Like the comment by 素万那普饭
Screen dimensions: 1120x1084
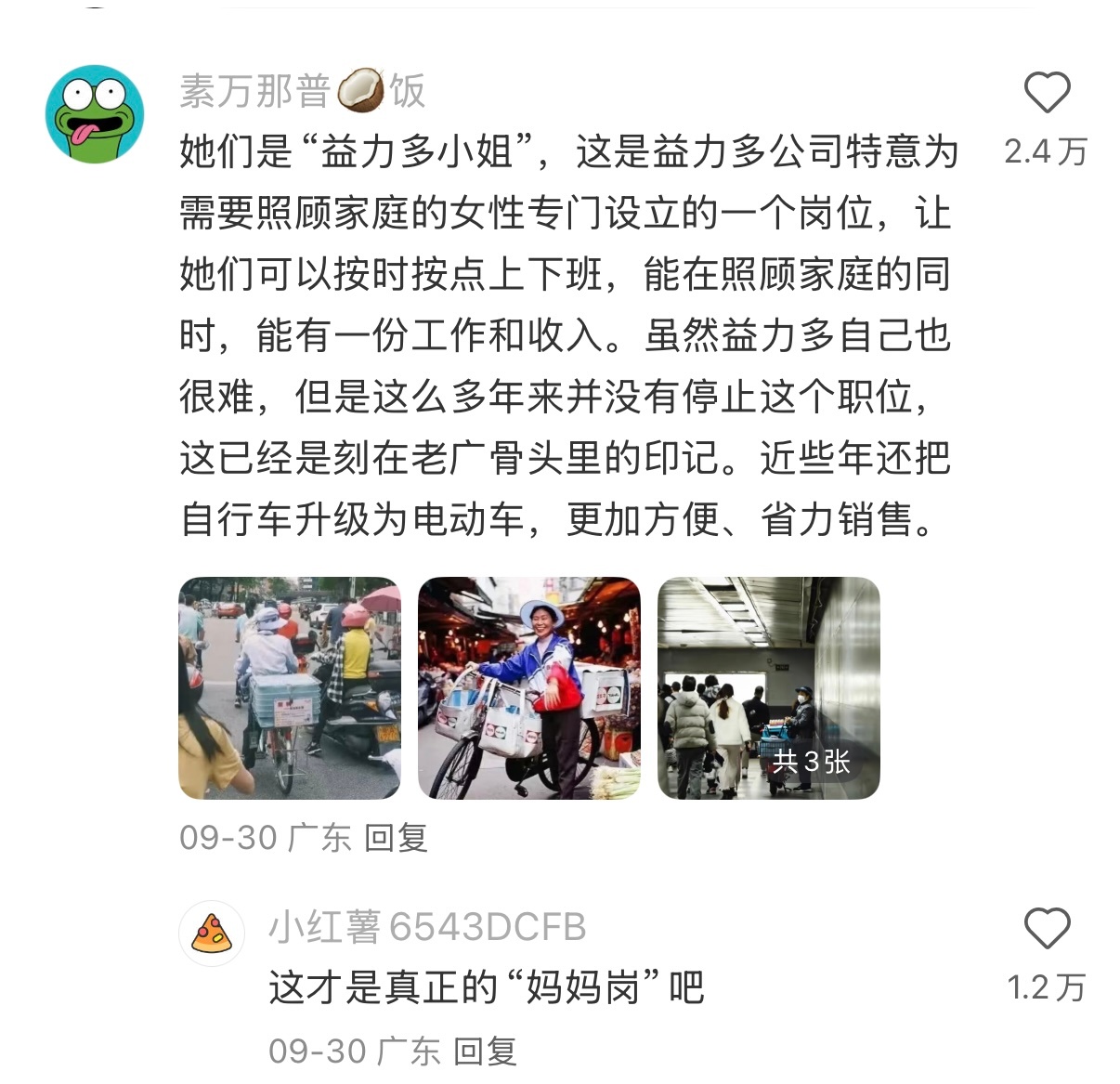point(1047,93)
